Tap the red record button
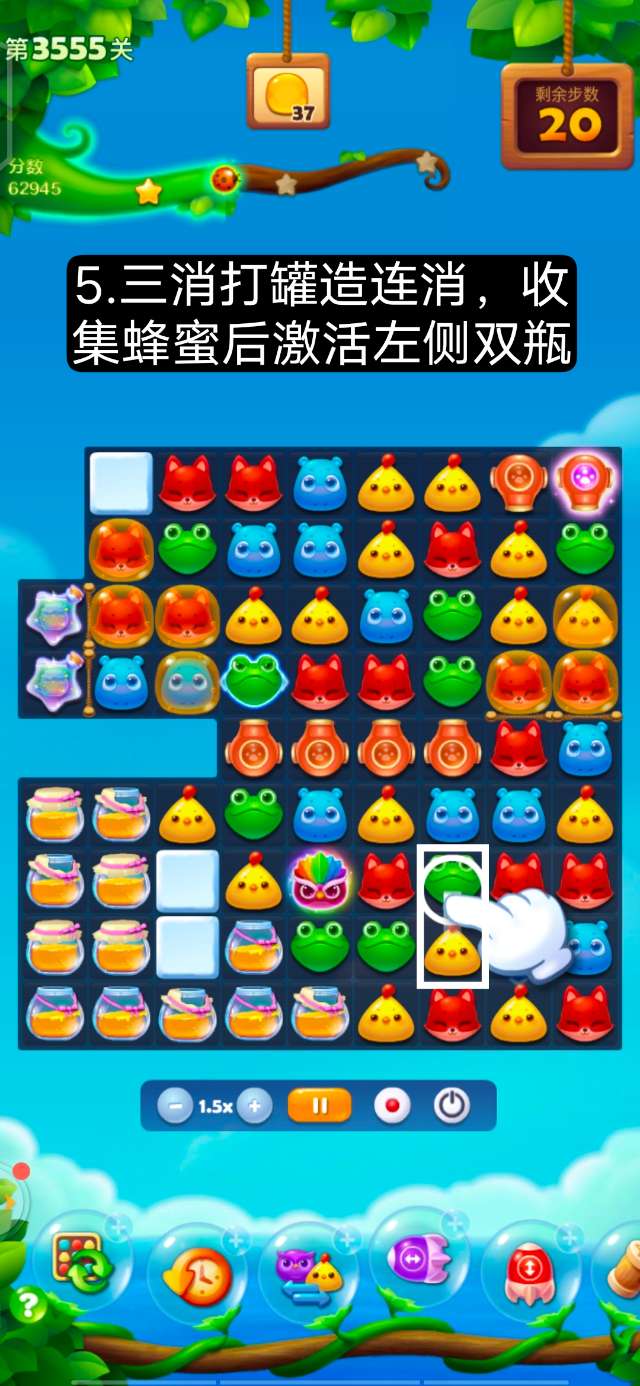The width and height of the screenshot is (640, 1386). [392, 1106]
